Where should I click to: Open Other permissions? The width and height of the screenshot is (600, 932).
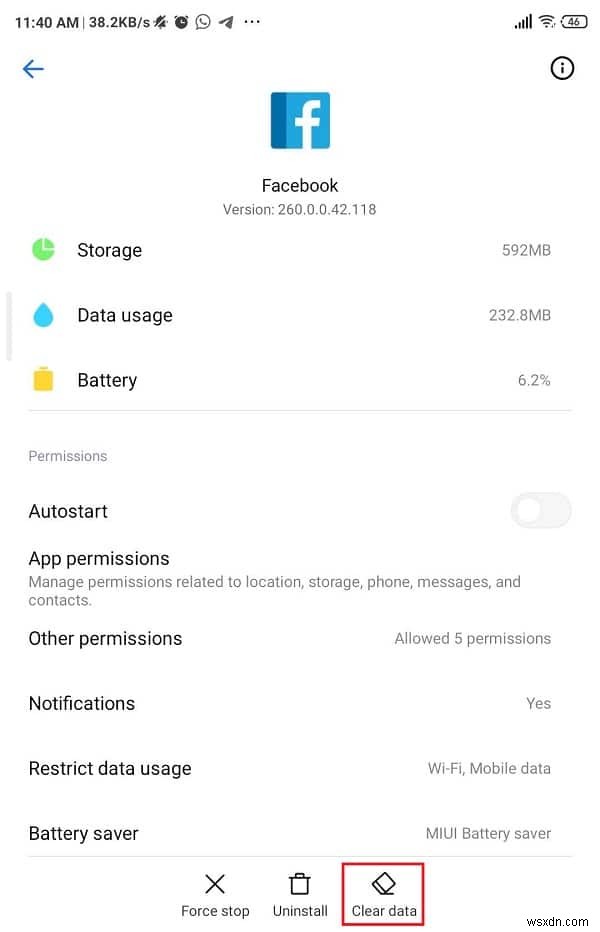click(300, 638)
